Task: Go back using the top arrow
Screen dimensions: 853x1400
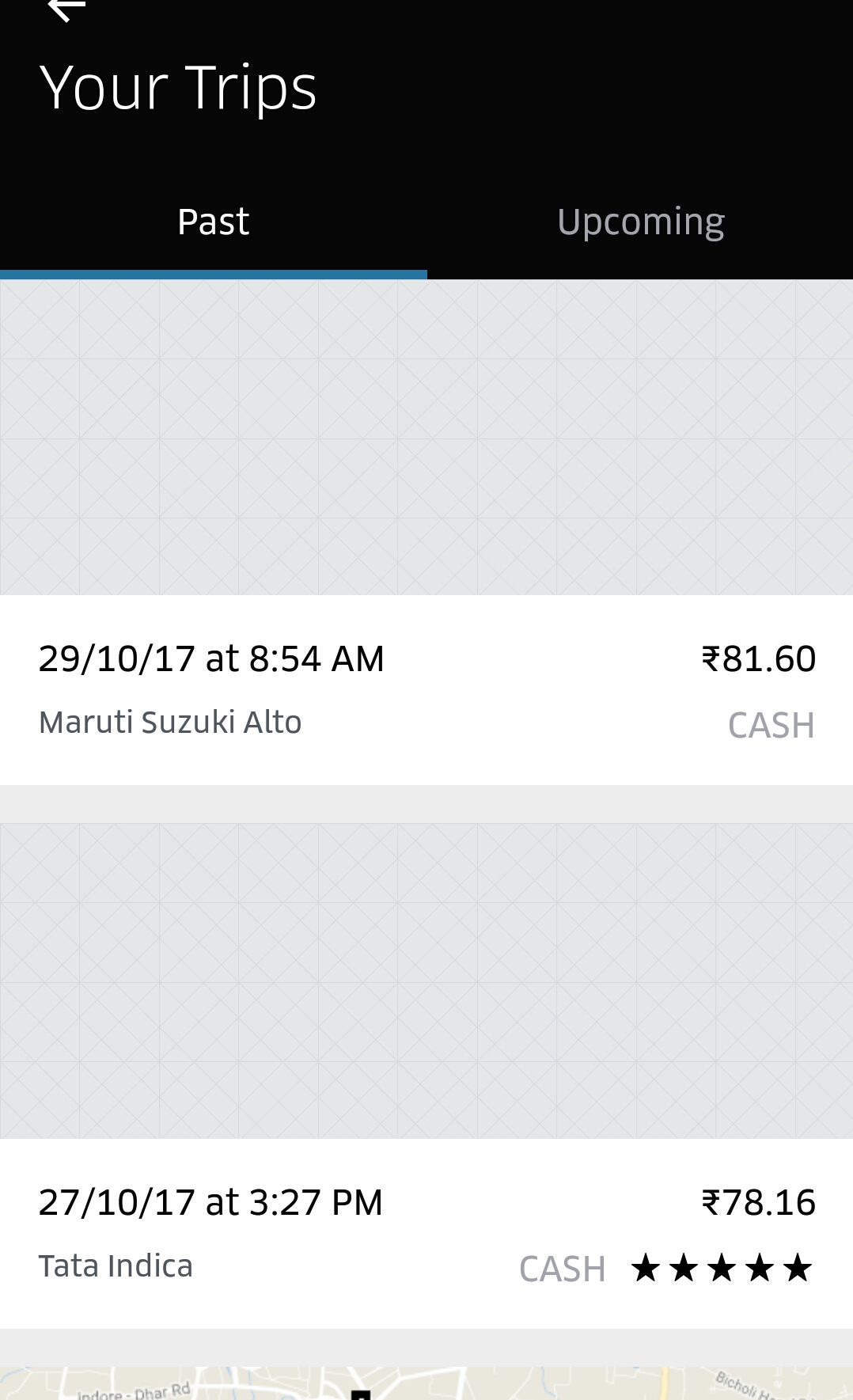Action: coord(66,9)
